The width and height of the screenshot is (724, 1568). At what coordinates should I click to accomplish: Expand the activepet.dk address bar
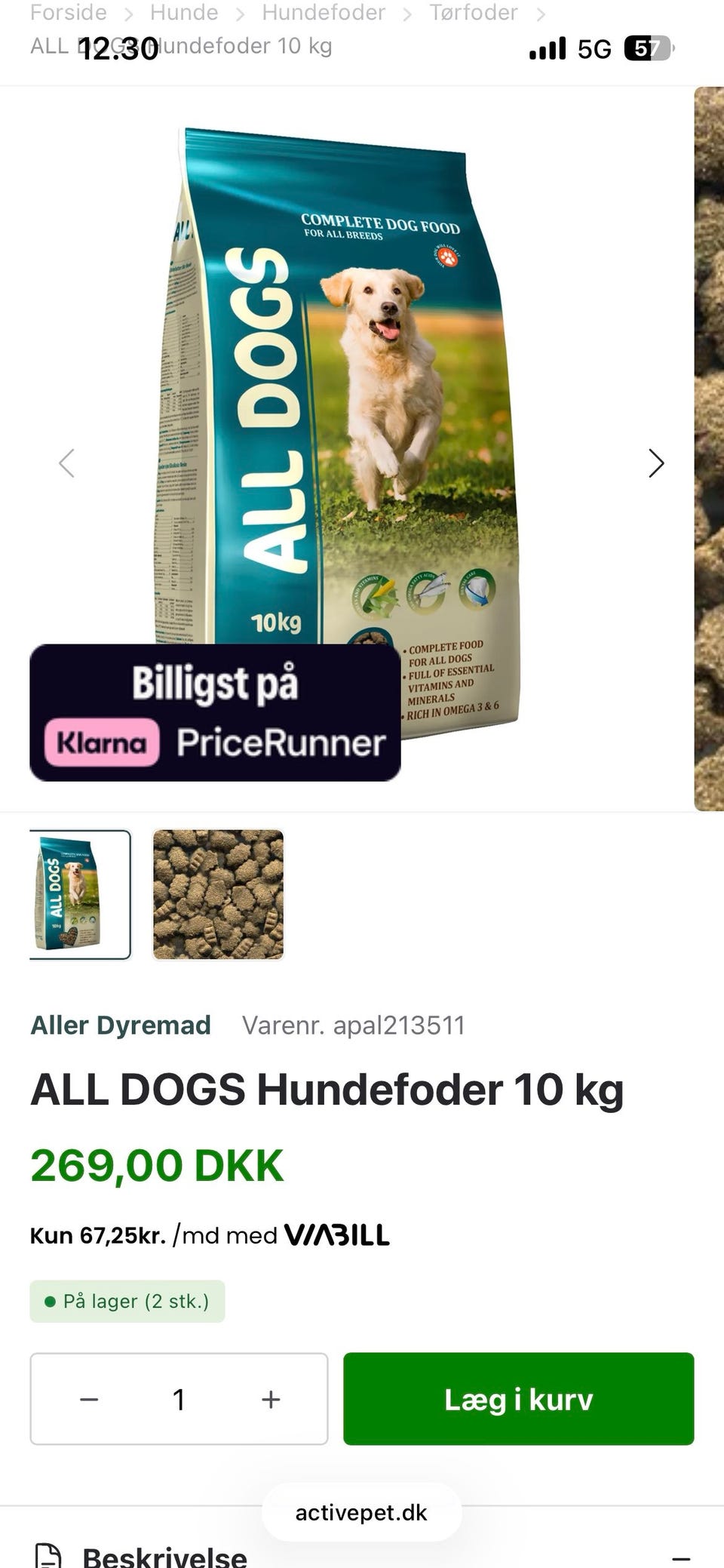[361, 1512]
